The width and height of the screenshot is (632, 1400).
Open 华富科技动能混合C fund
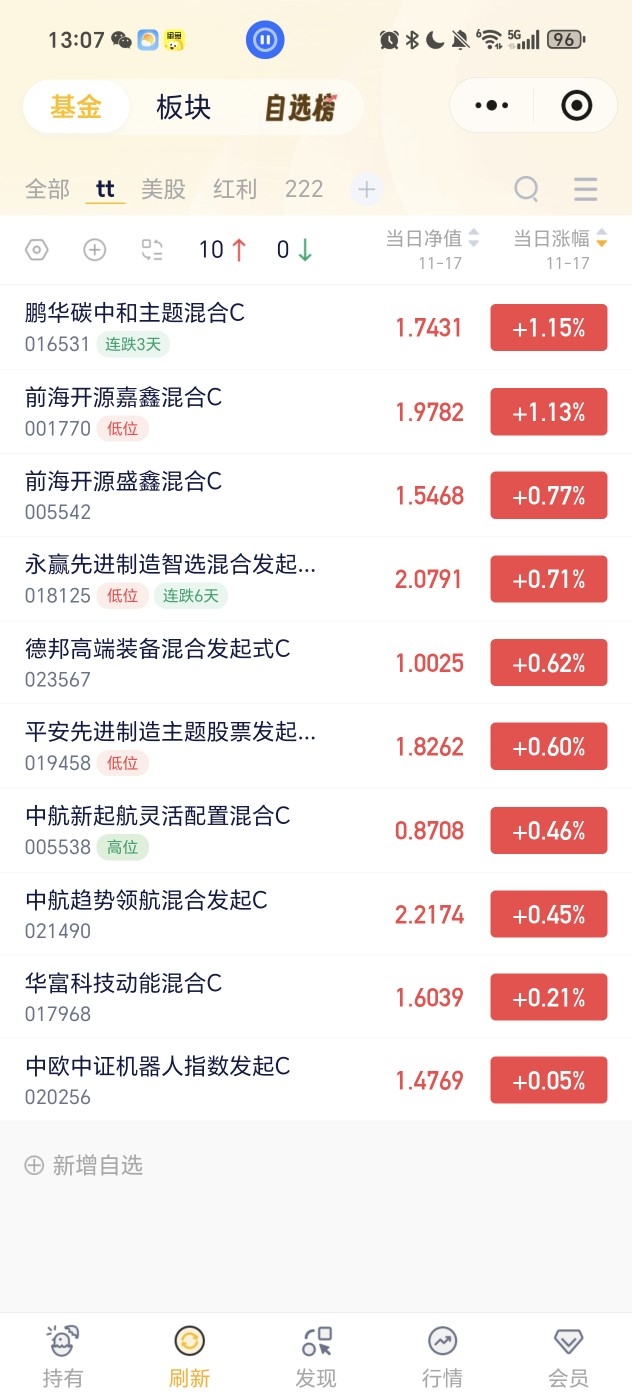click(316, 997)
